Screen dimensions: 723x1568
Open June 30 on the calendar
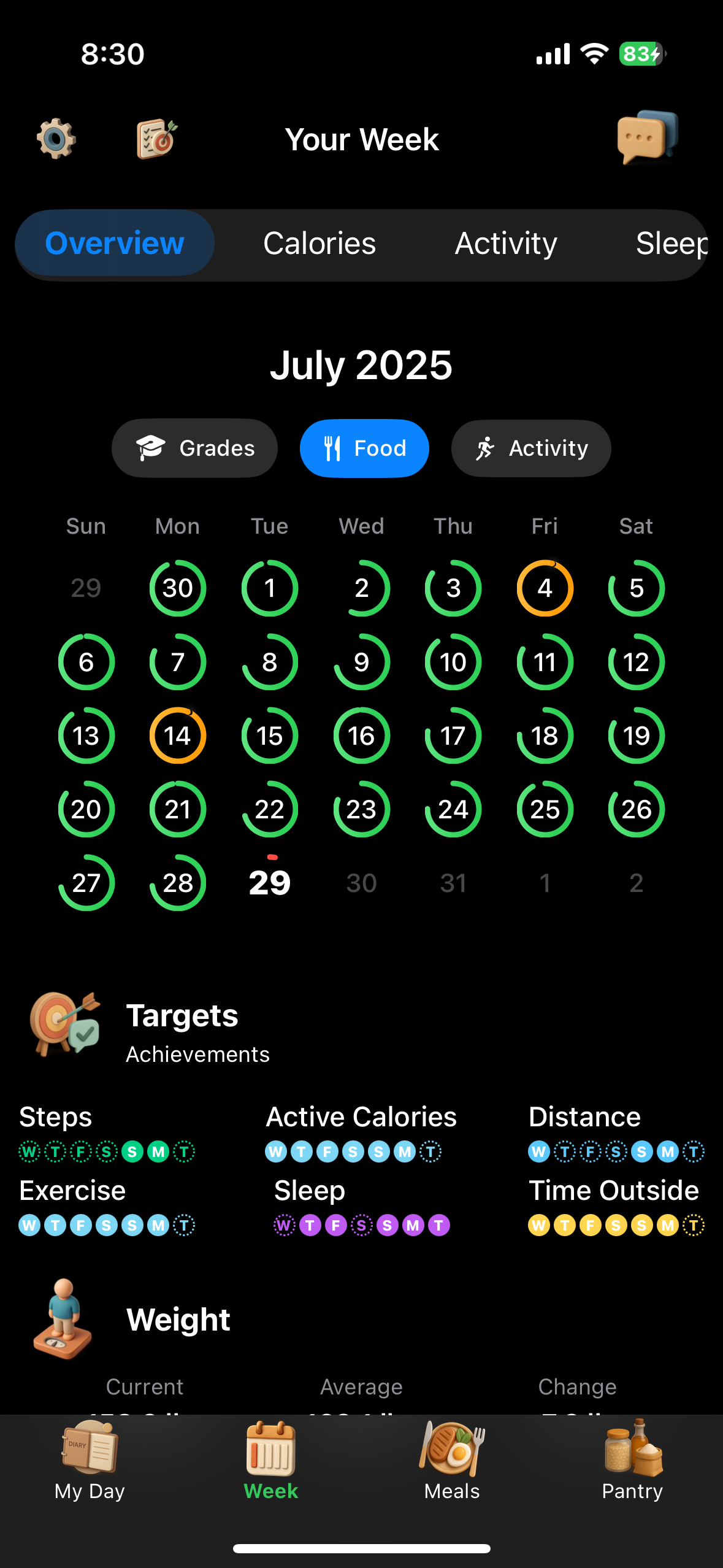178,588
